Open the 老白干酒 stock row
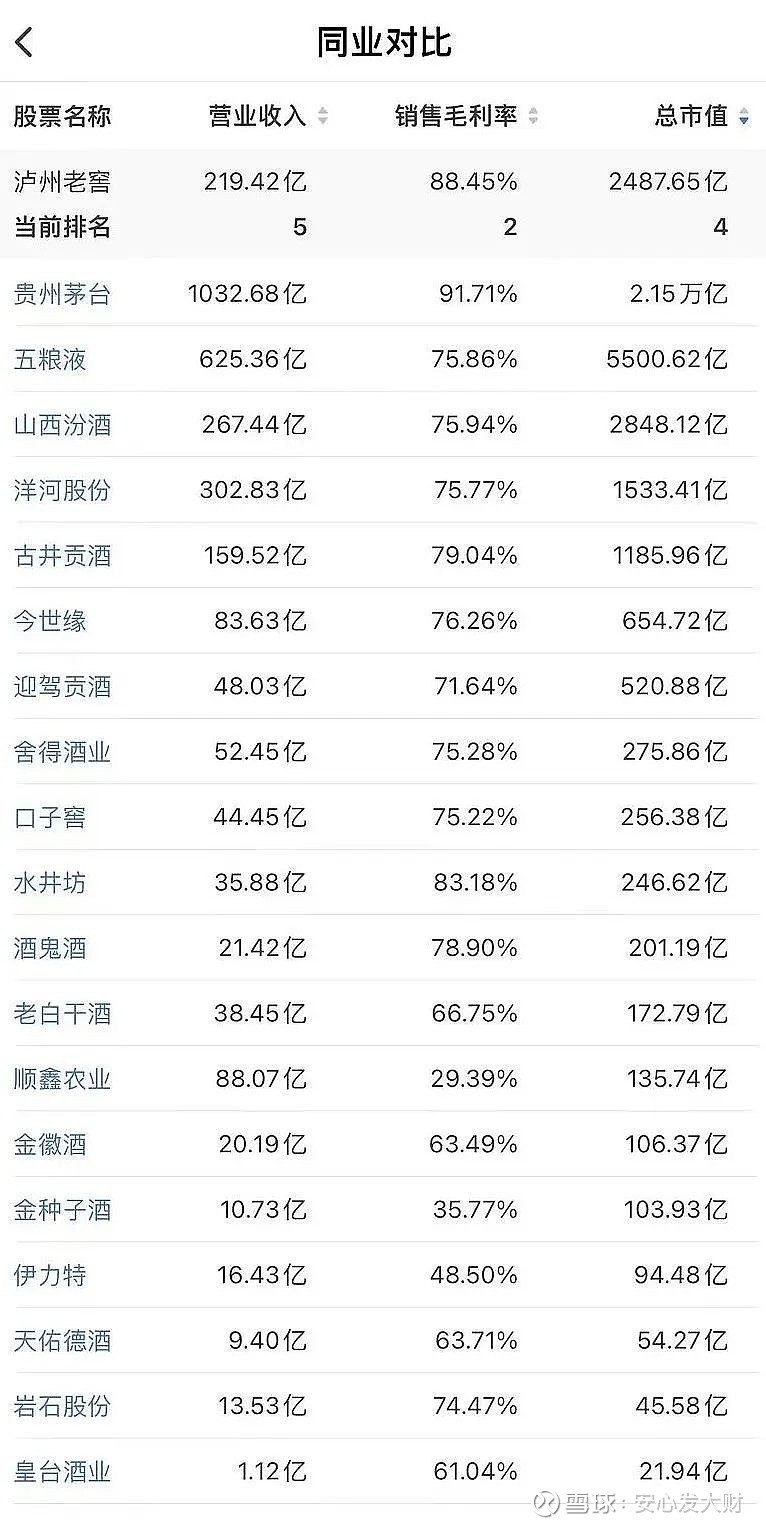The width and height of the screenshot is (766, 1527). coord(383,1013)
